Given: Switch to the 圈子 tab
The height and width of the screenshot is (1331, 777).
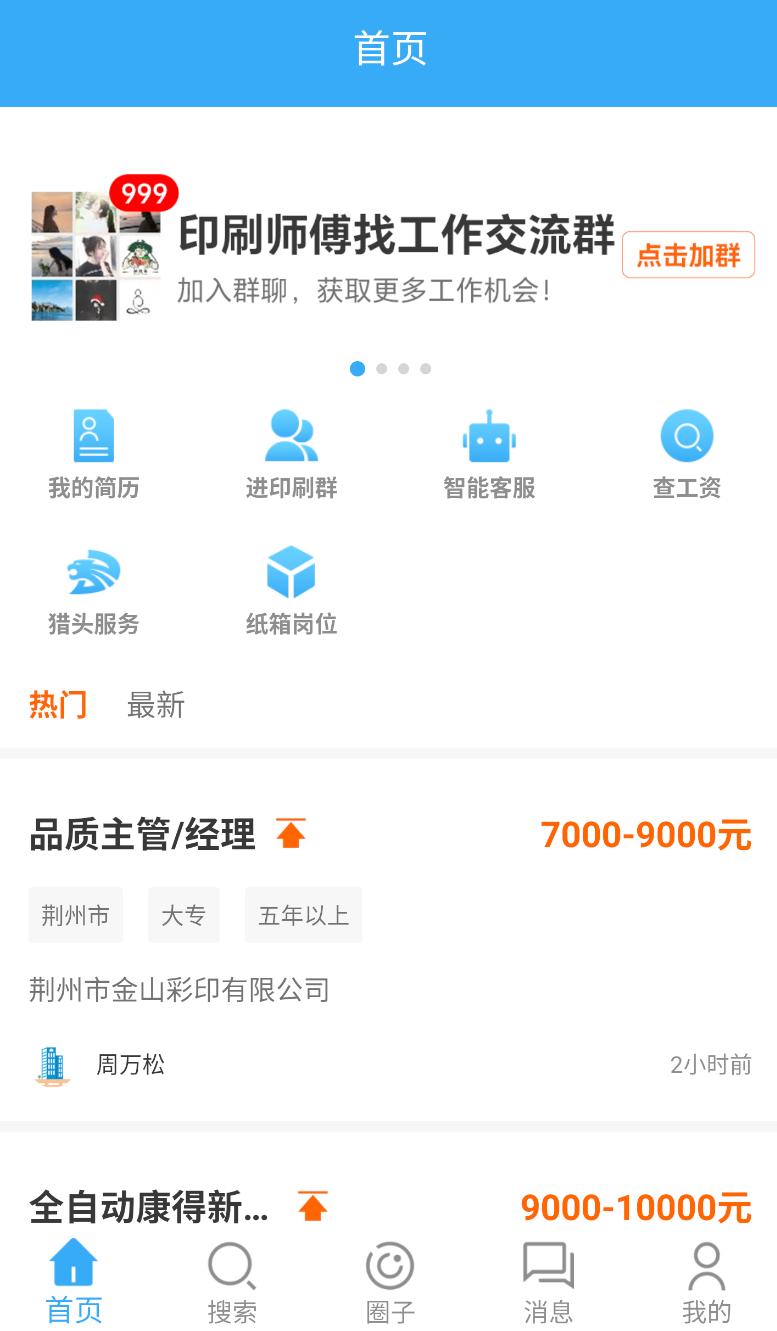Looking at the screenshot, I should (390, 1284).
